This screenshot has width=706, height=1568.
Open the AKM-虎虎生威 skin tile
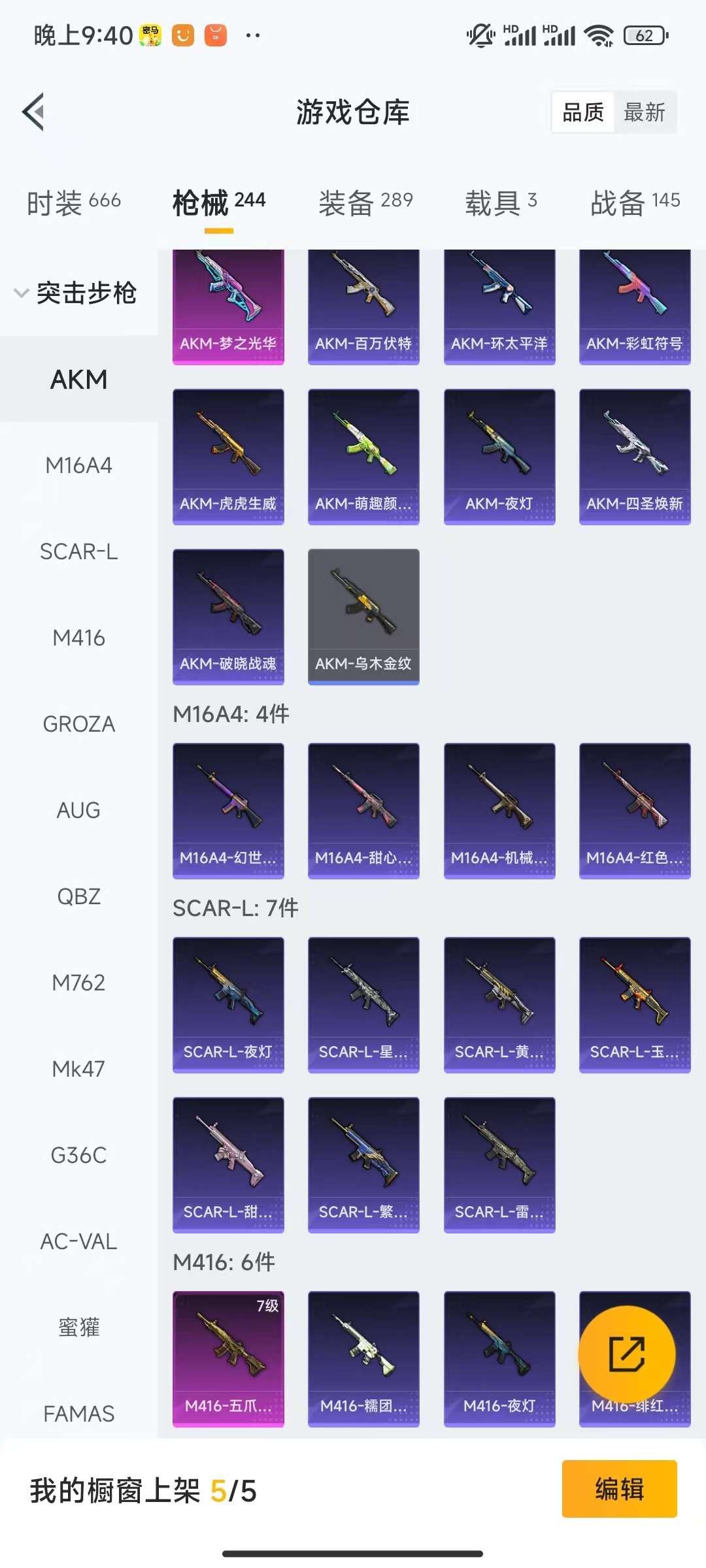tap(228, 456)
